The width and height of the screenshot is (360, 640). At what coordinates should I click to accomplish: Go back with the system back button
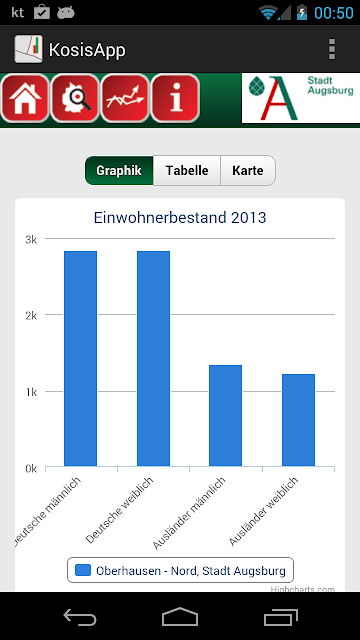pos(80,616)
